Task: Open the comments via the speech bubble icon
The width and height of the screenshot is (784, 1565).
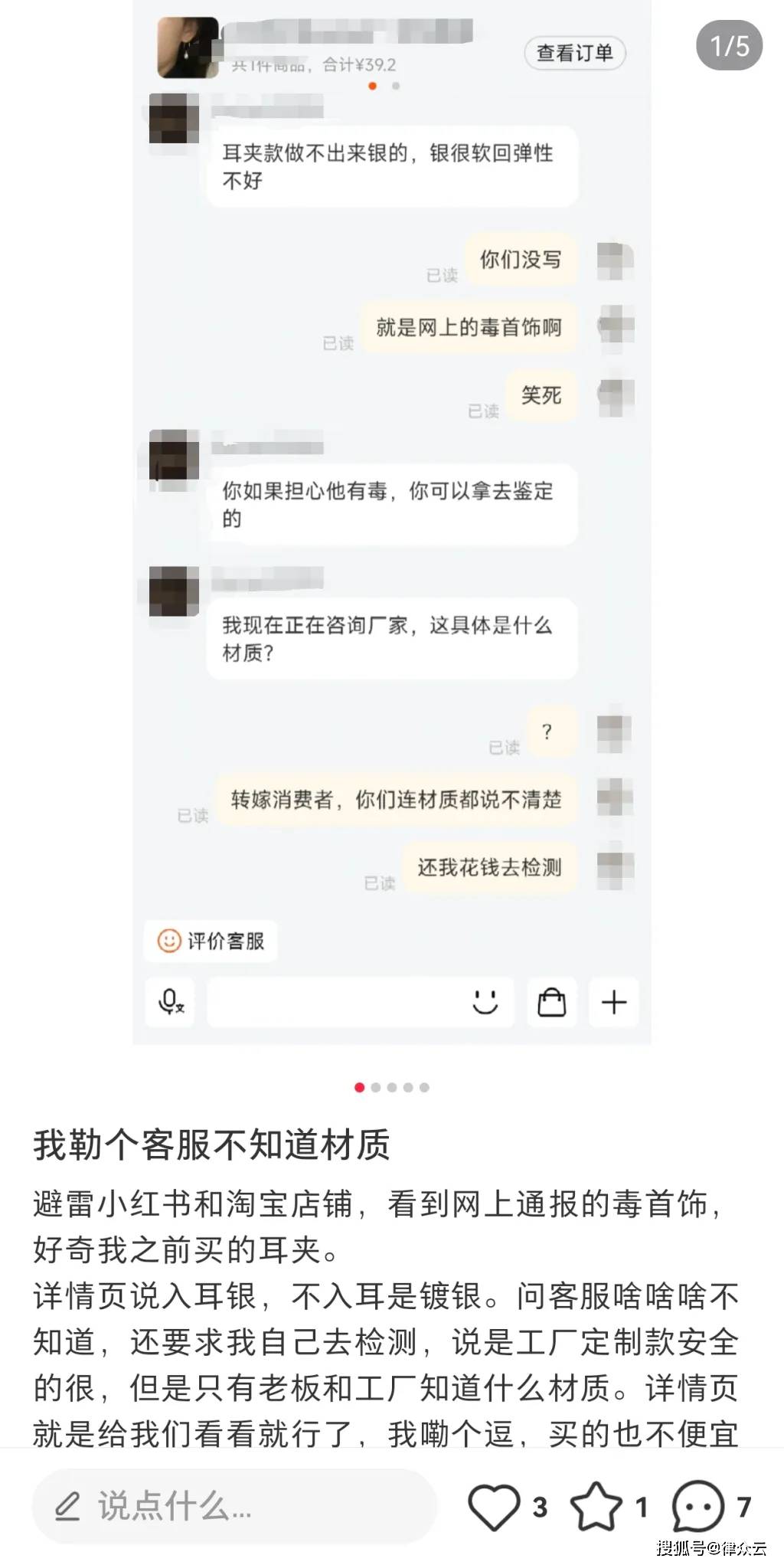Action: pyautogui.click(x=697, y=1507)
